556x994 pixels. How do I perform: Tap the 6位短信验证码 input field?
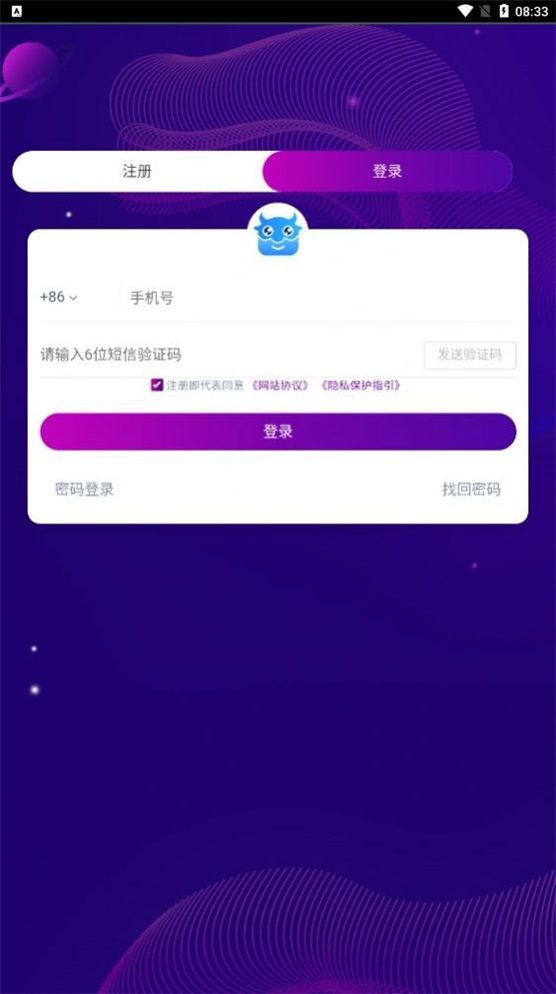[228, 354]
